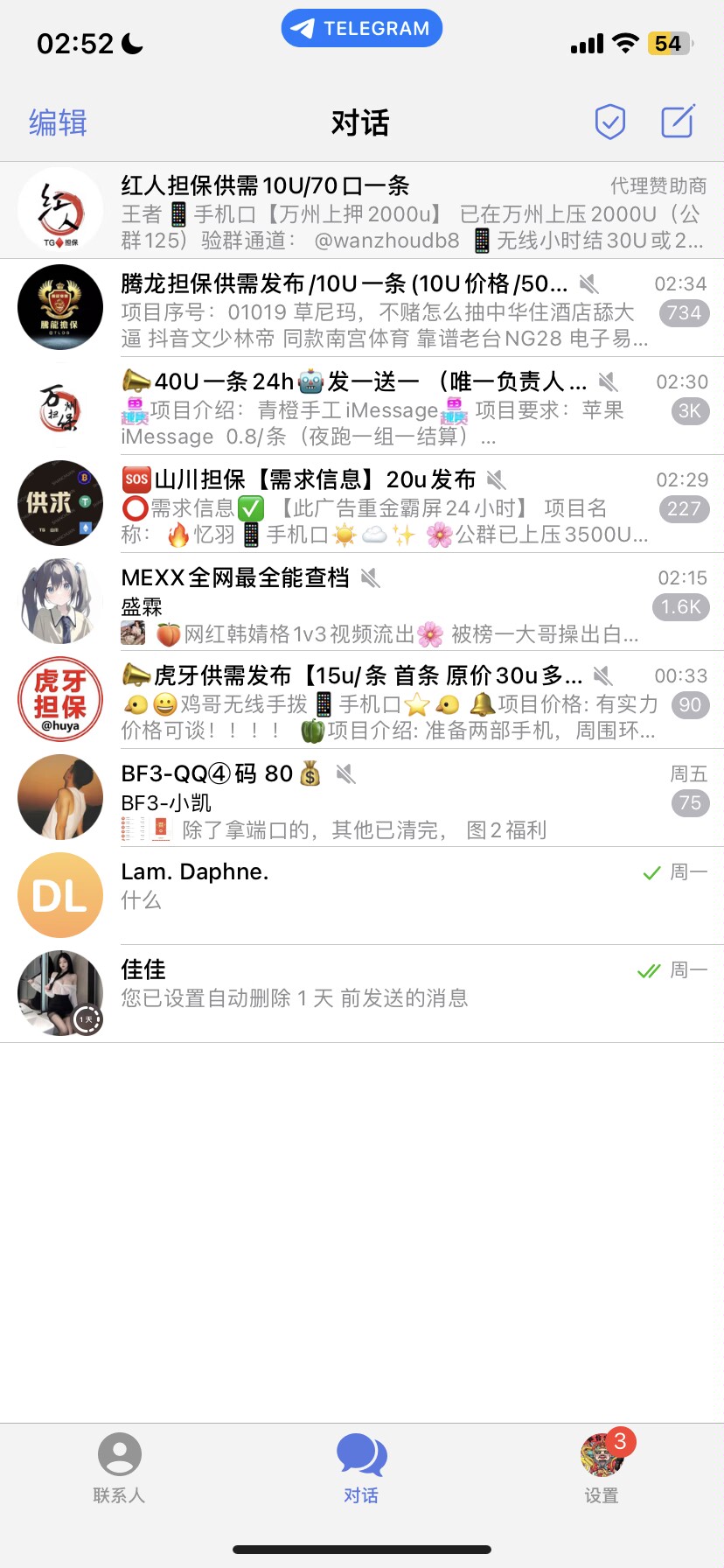724x1568 pixels.
Task: Compose a new message
Action: click(x=678, y=122)
